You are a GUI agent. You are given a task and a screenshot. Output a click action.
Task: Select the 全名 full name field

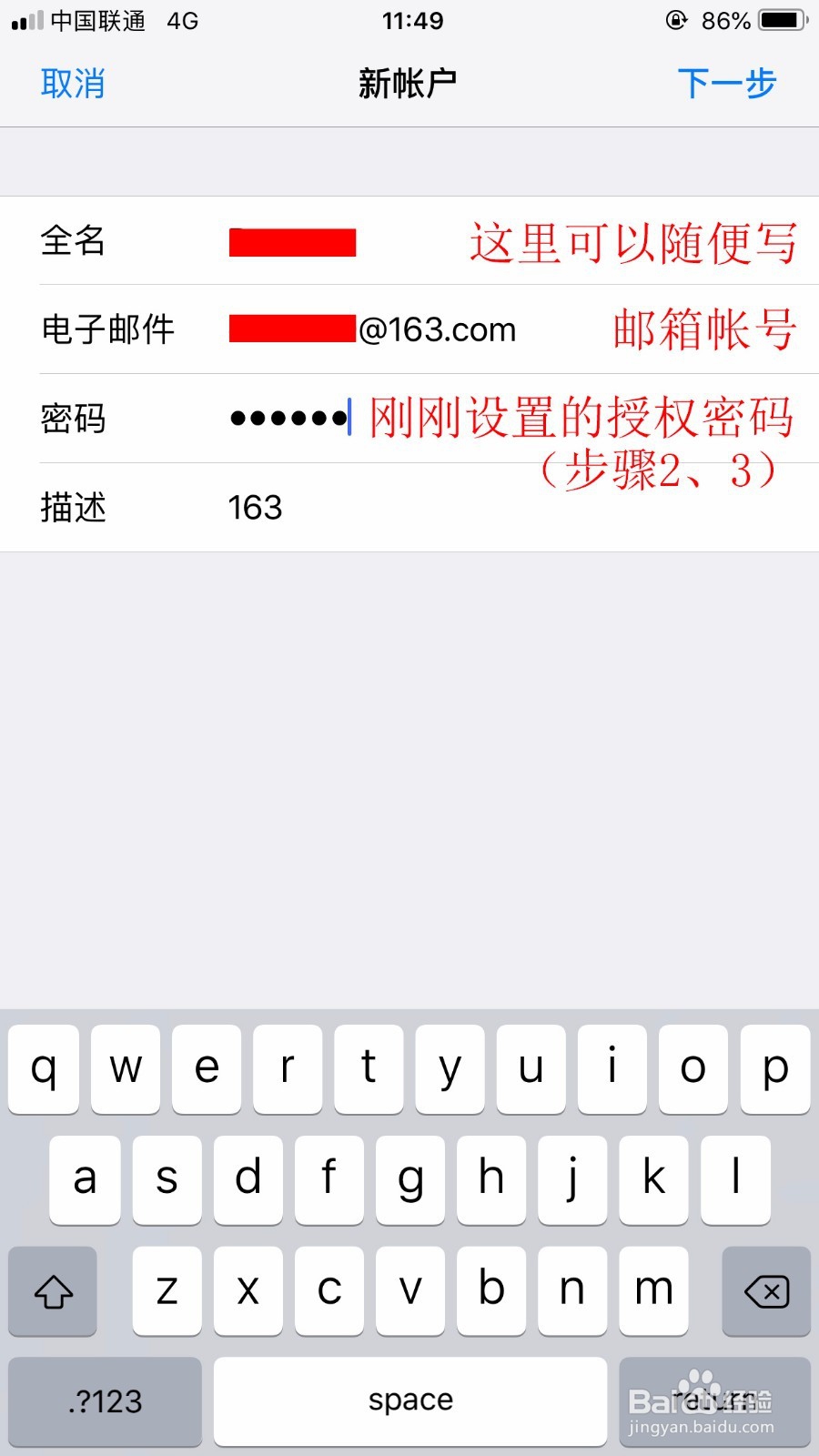(293, 241)
